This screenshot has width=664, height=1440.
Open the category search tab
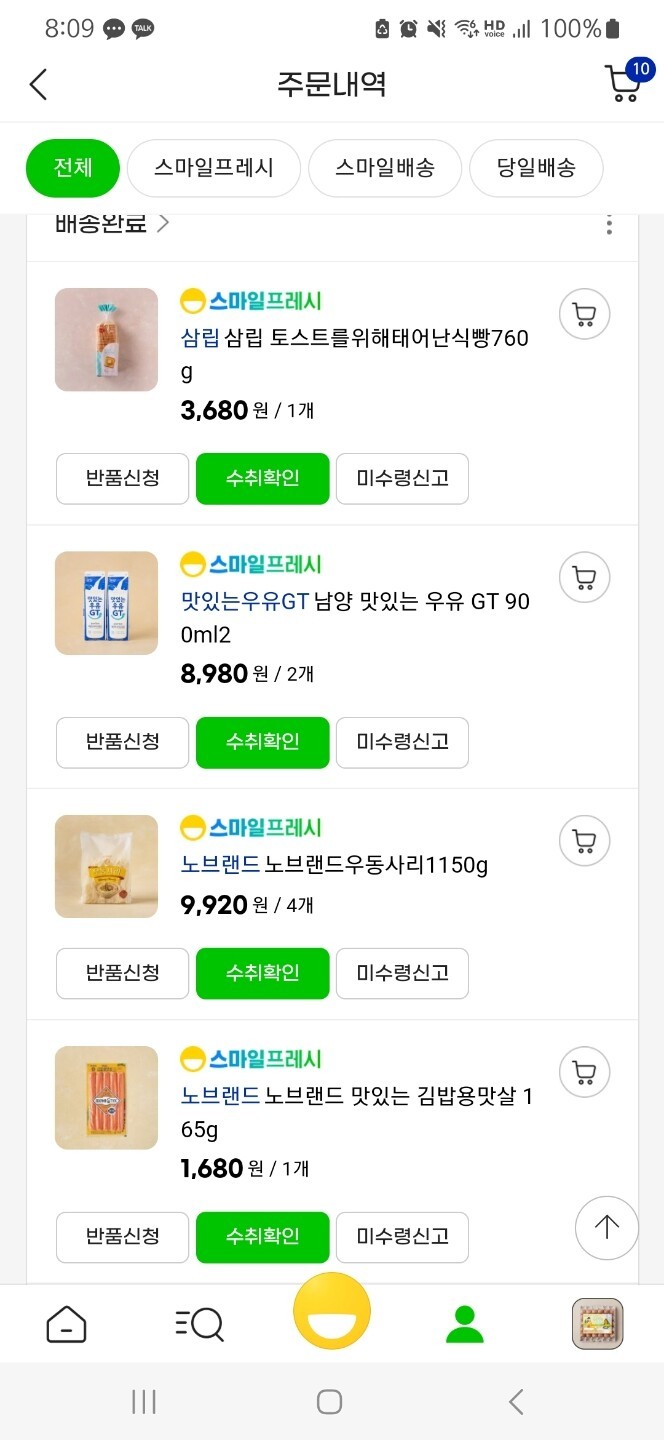(199, 1325)
